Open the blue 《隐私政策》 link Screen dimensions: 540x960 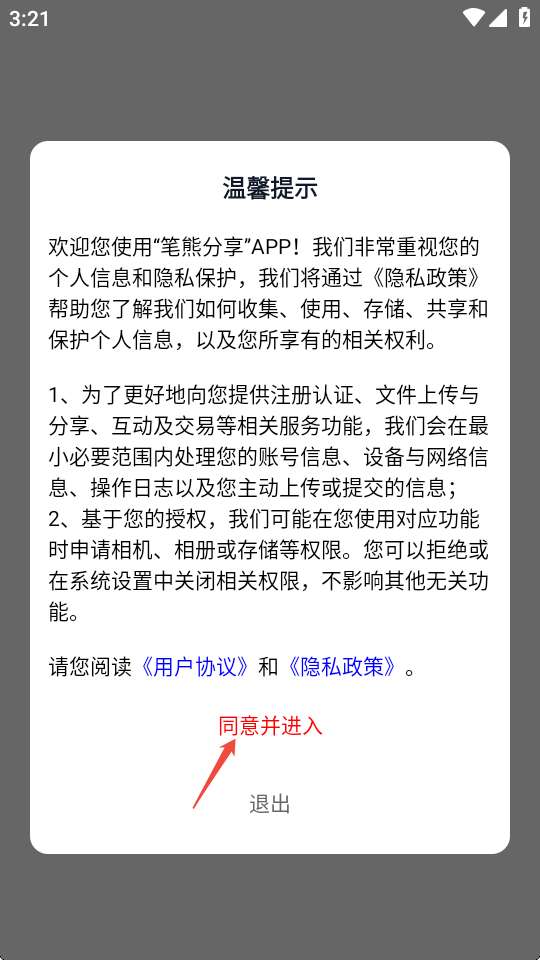[x=342, y=667]
